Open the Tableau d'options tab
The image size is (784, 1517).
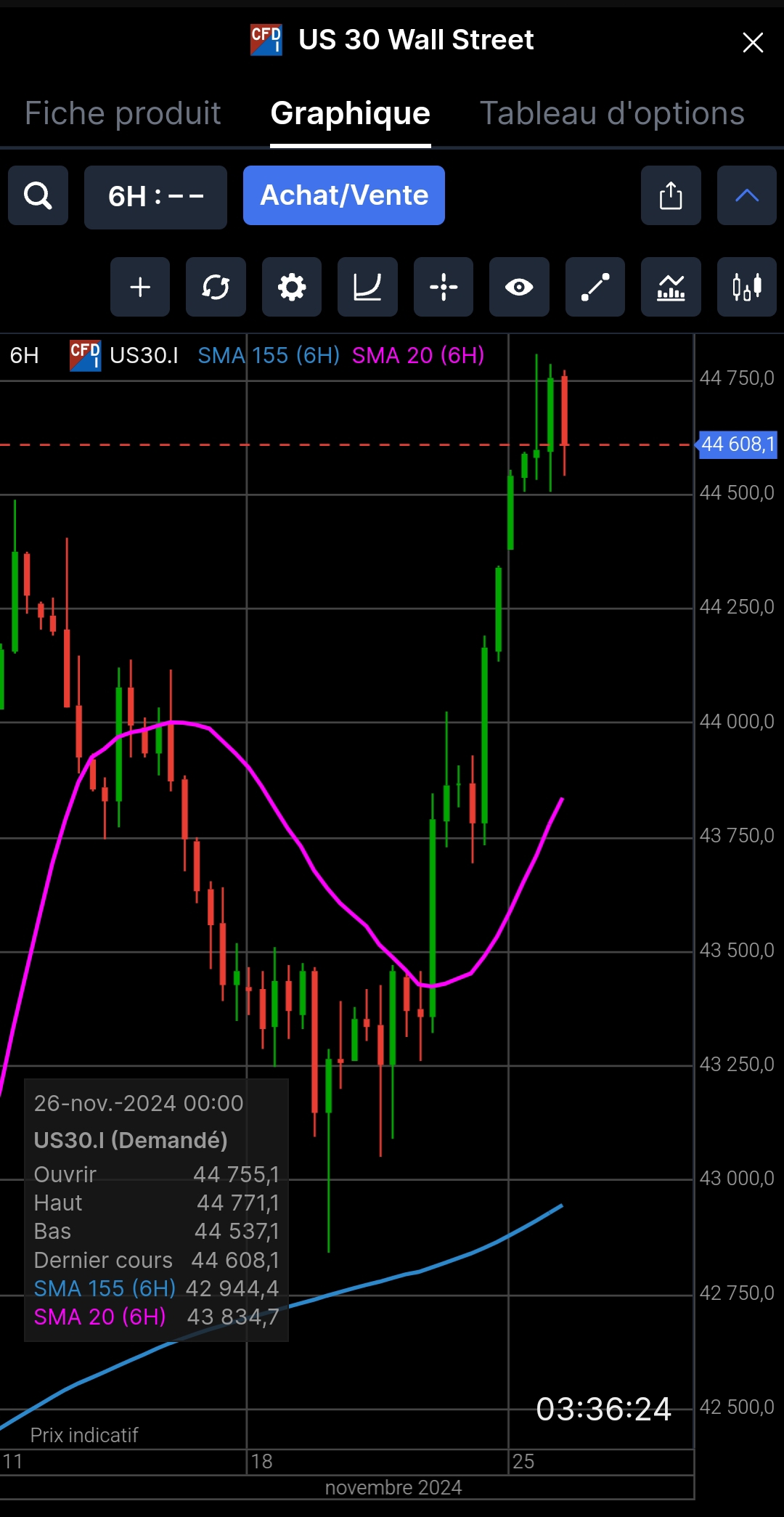(x=612, y=113)
